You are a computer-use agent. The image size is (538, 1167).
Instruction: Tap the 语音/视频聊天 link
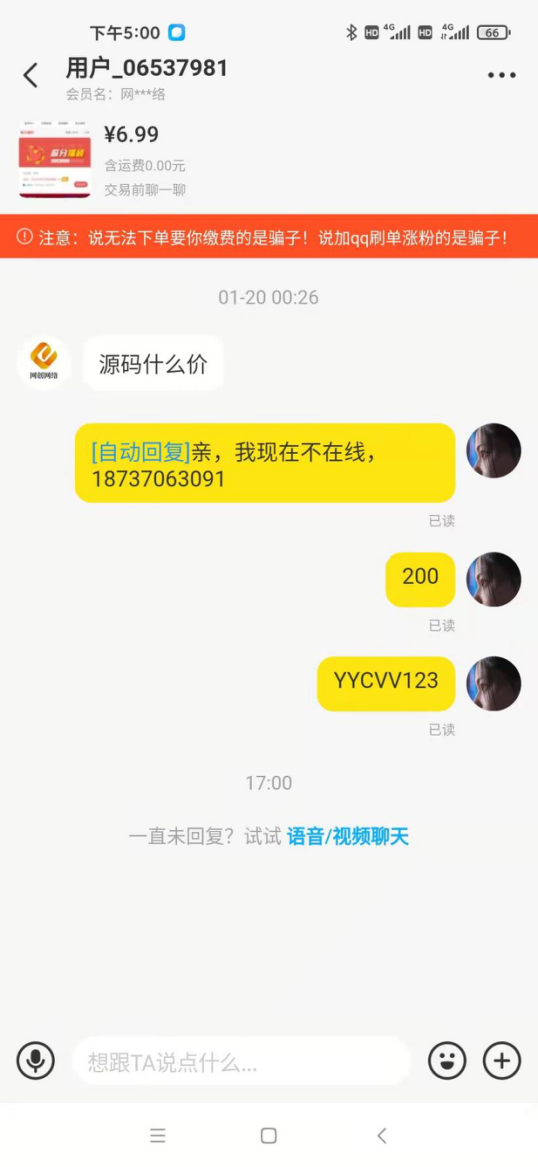(348, 837)
